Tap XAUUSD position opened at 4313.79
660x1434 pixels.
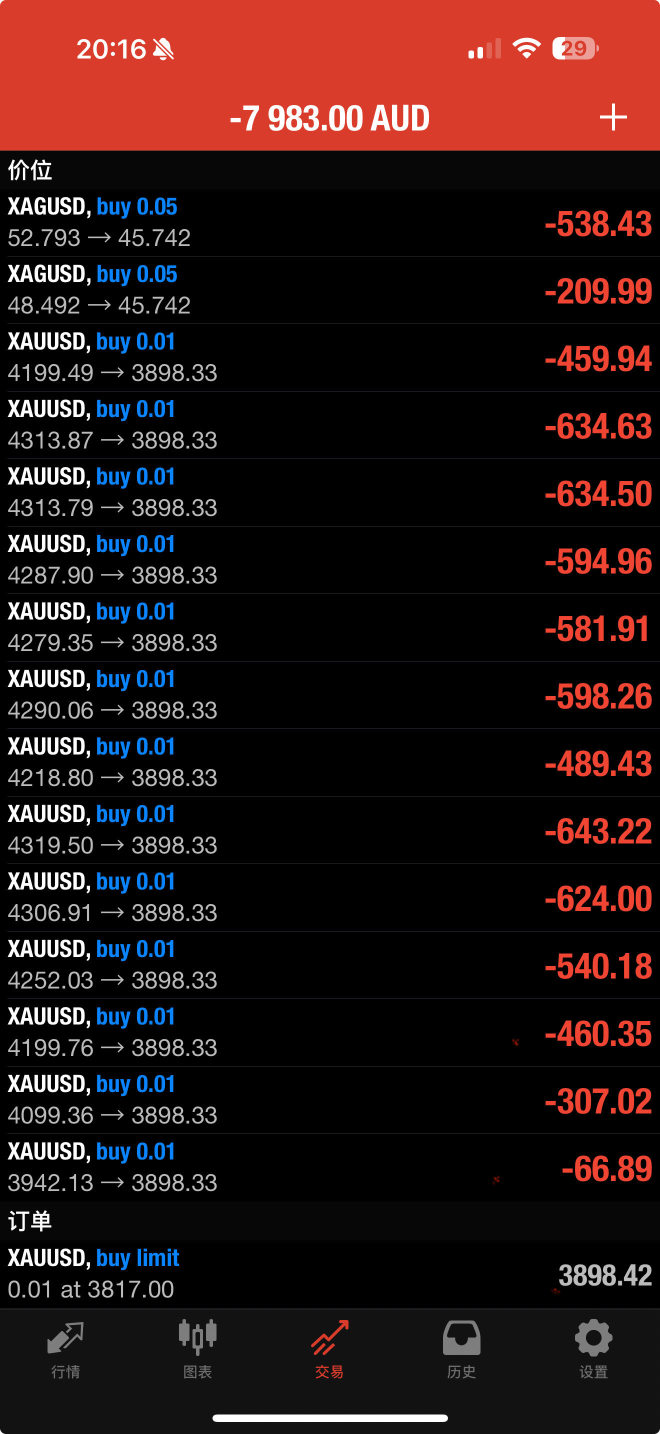tap(330, 493)
